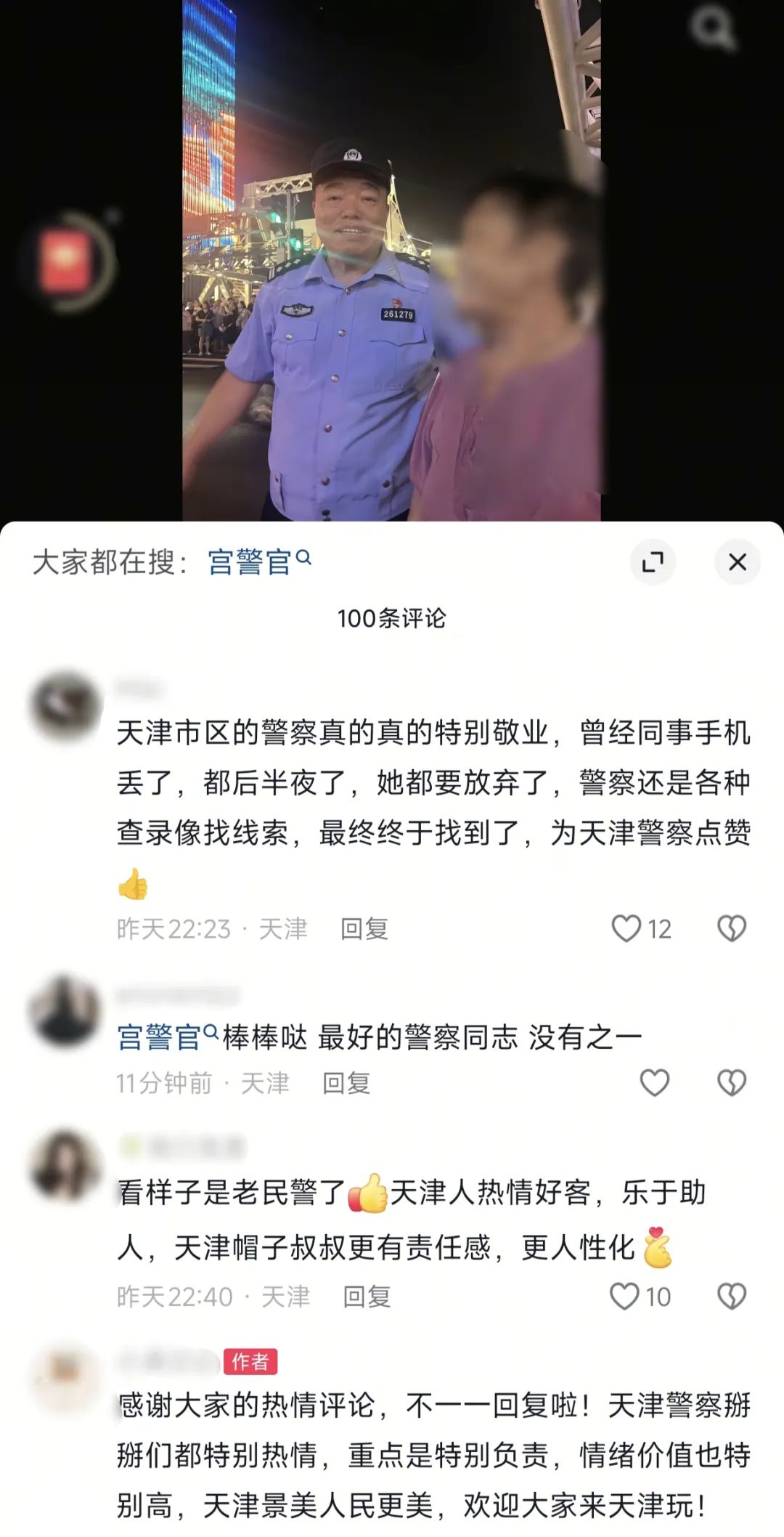This screenshot has width=784, height=1537.
Task: Reply to the comment from 11分钟前
Action: (x=346, y=1082)
